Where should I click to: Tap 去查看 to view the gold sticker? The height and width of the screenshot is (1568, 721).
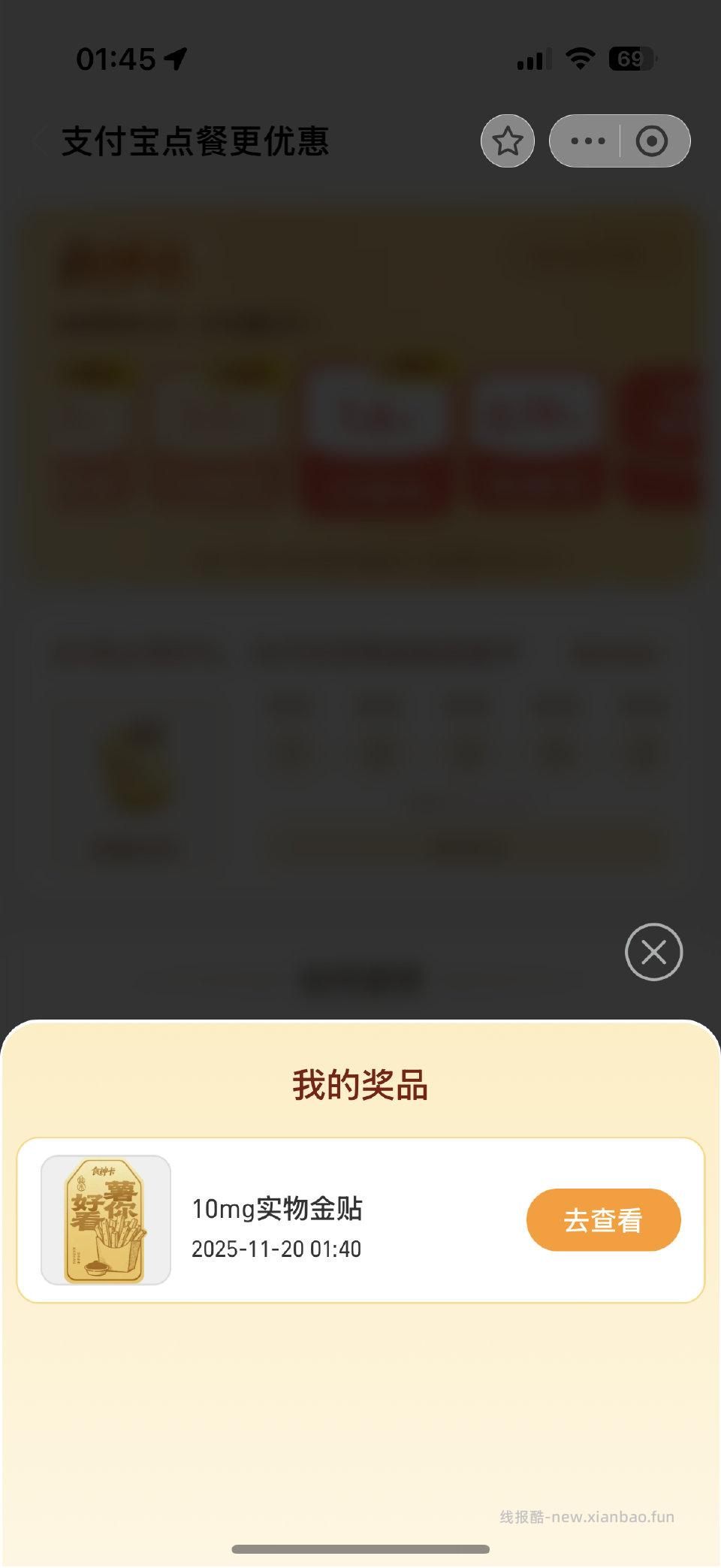pos(603,1219)
